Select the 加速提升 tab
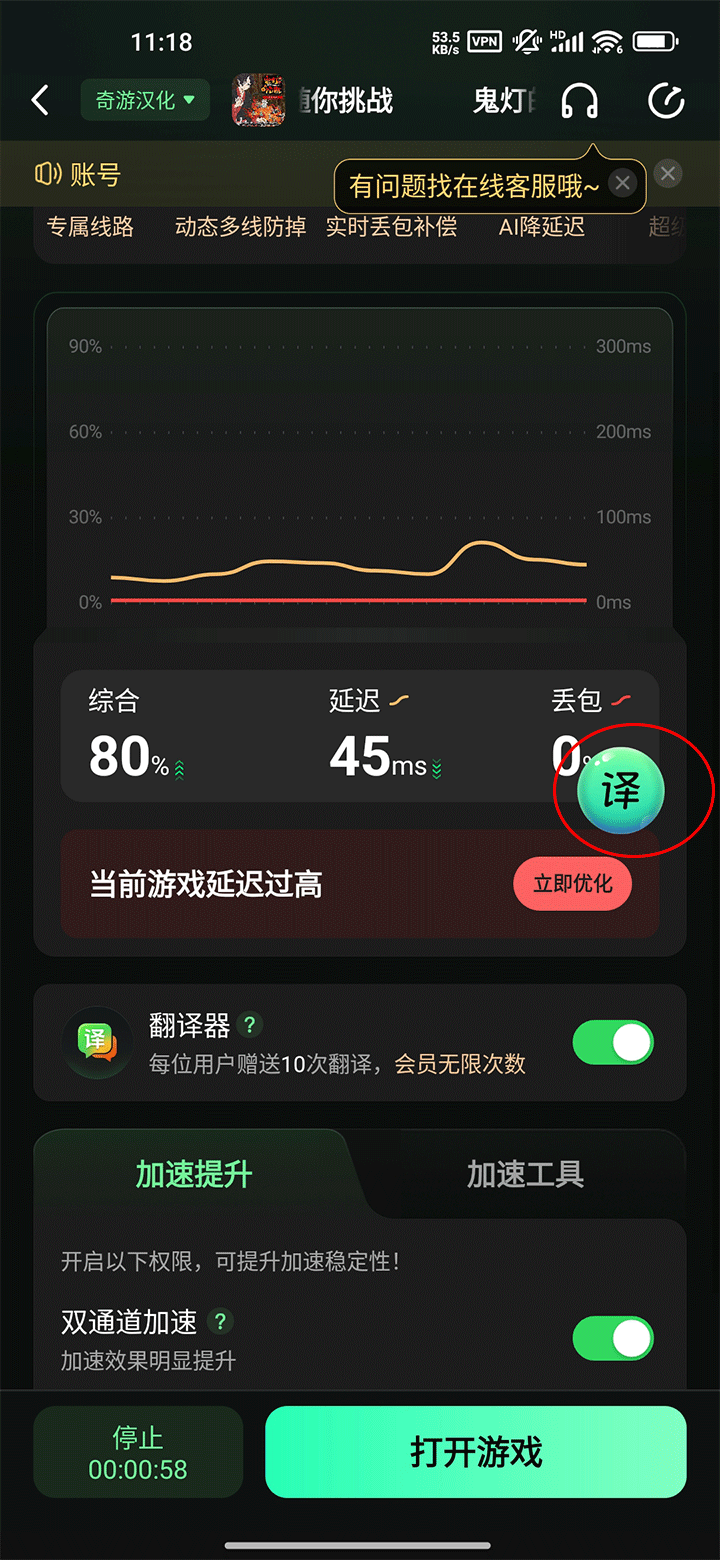The image size is (720, 1560). click(194, 1174)
